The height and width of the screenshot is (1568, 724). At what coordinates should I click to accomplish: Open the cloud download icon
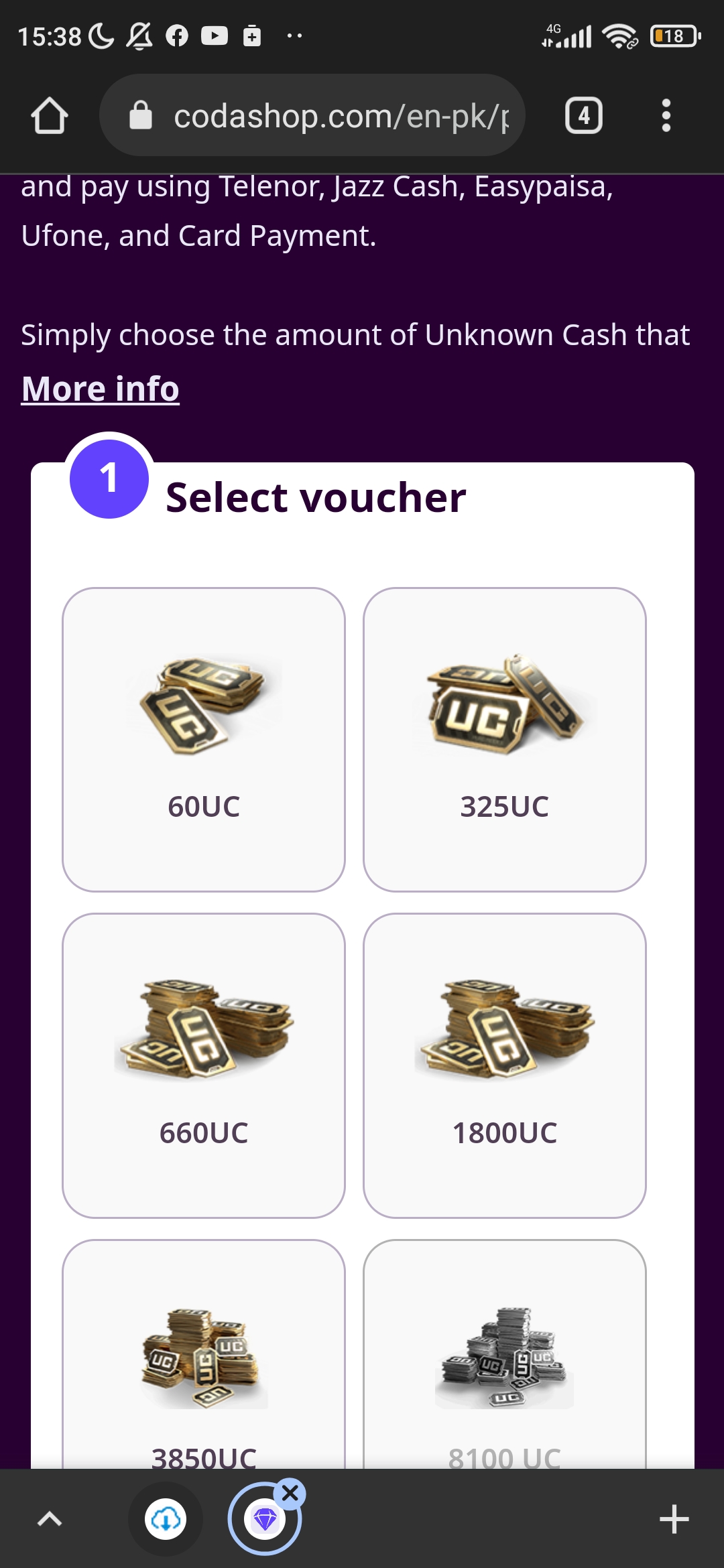(x=166, y=1519)
